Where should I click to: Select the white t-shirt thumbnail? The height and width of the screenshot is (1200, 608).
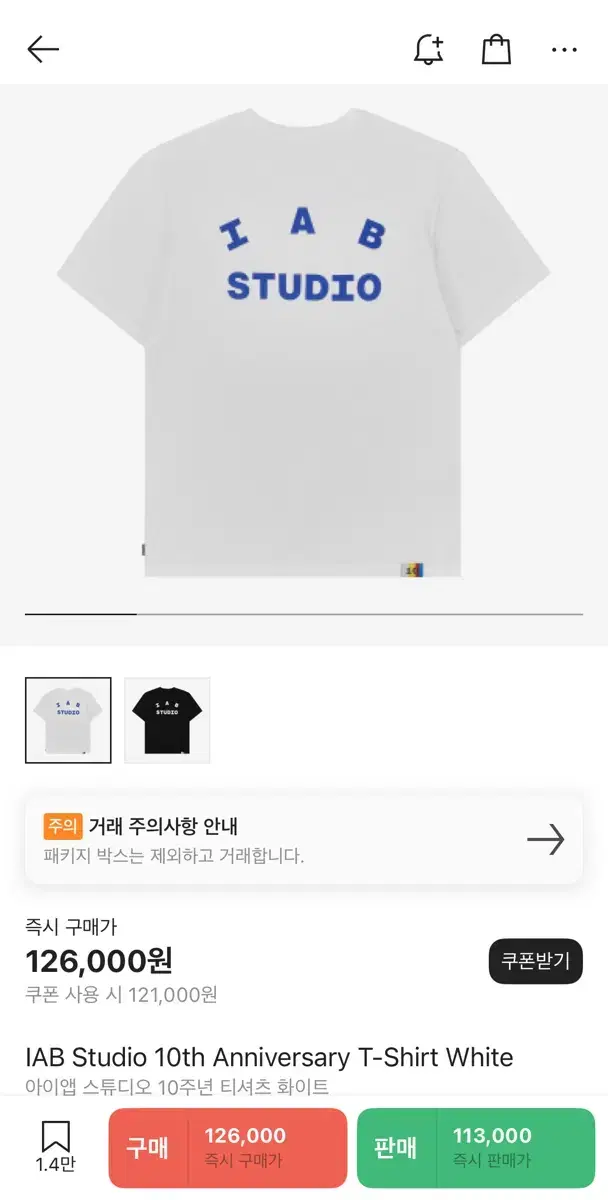coord(68,720)
